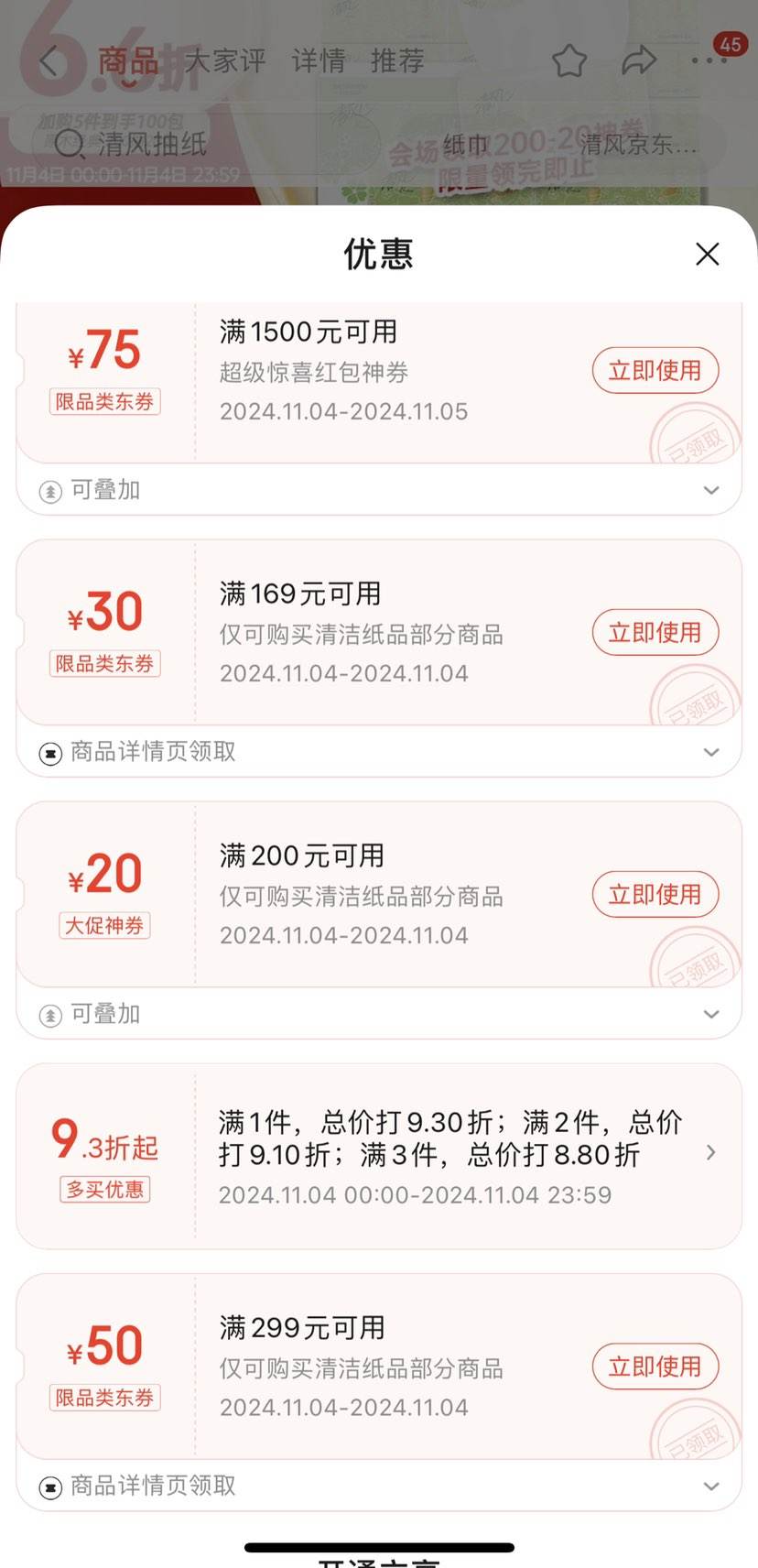Expand 可叠加 details under the ¥20 coupon
The image size is (758, 1568).
[x=711, y=1014]
